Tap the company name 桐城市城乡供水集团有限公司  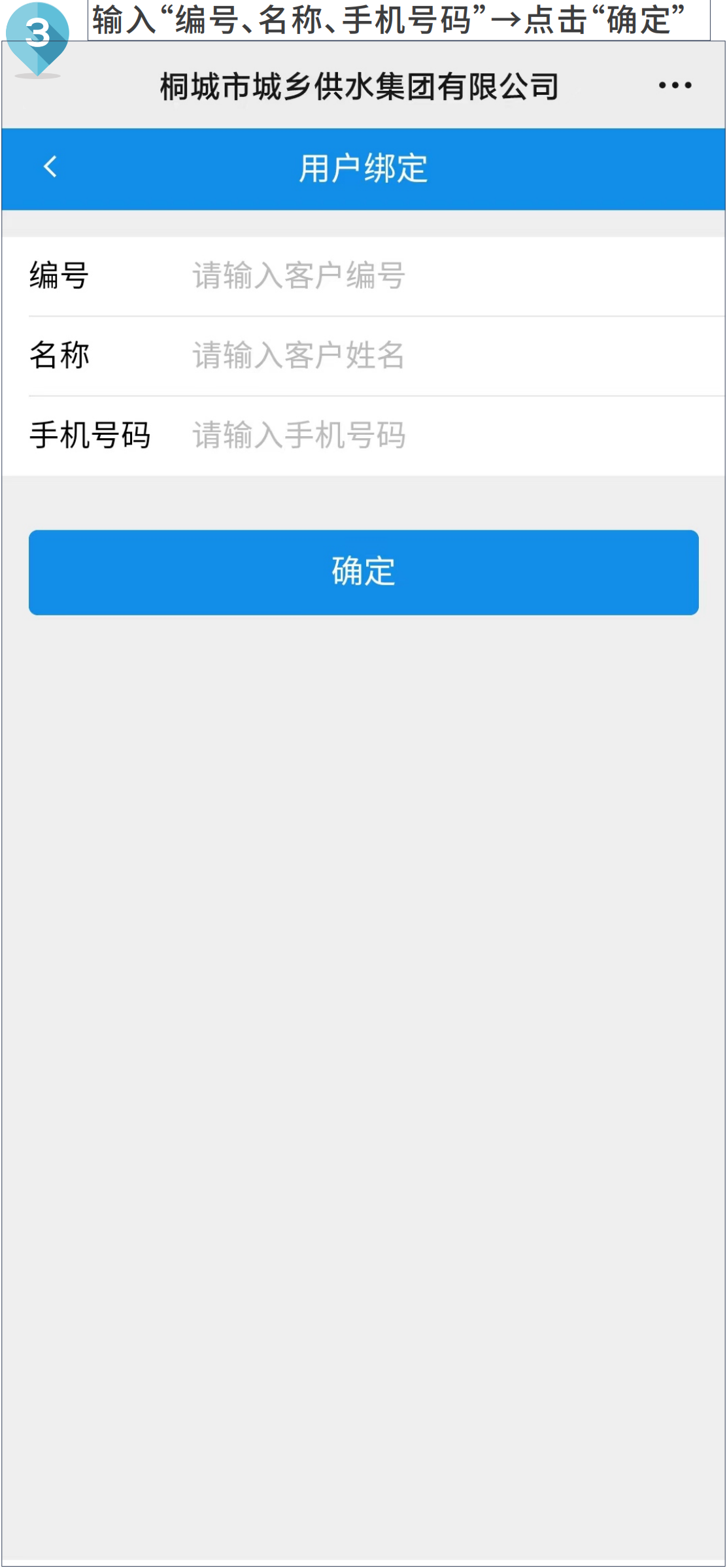click(x=358, y=85)
